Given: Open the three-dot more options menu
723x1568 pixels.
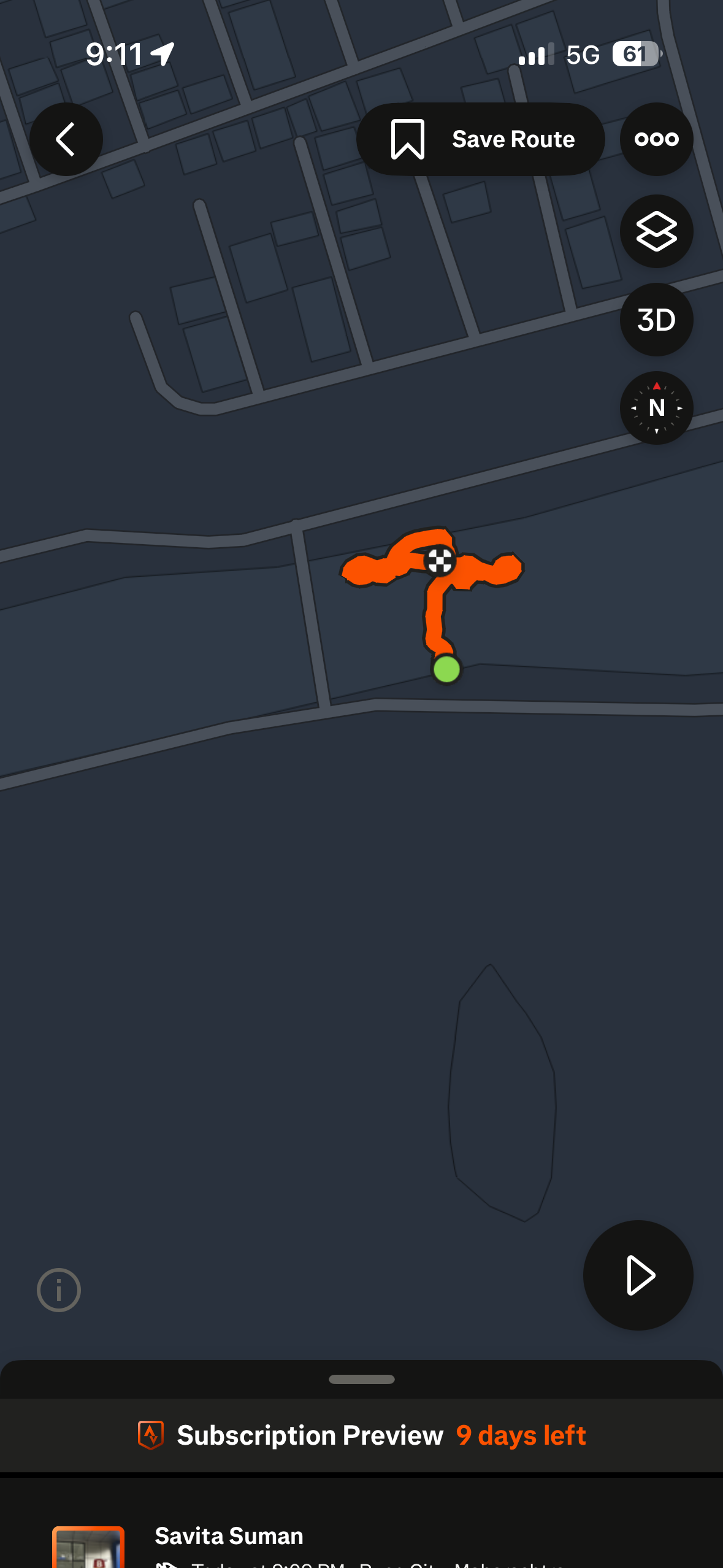Looking at the screenshot, I should coord(656,139).
